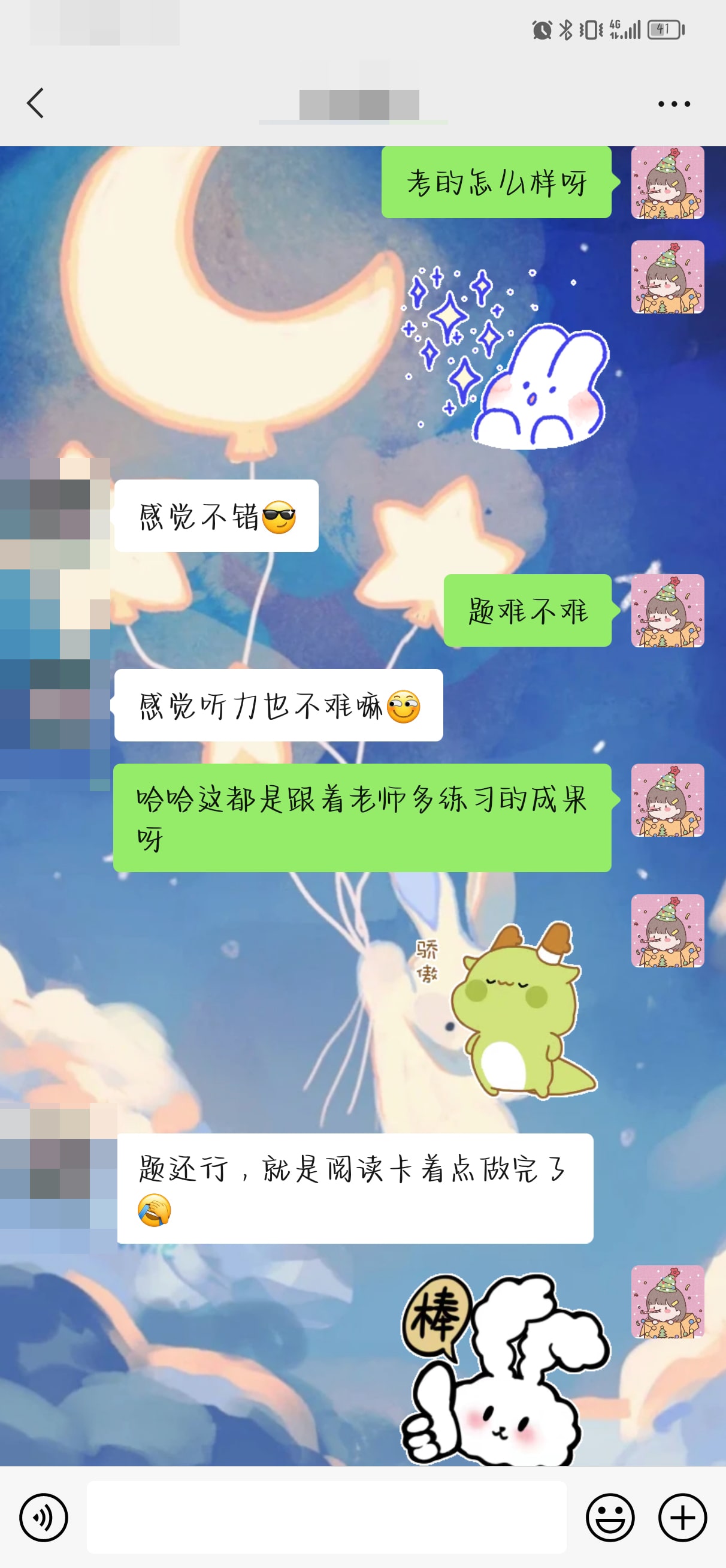Go back to the chat list
Image resolution: width=726 pixels, height=1568 pixels.
coord(35,103)
